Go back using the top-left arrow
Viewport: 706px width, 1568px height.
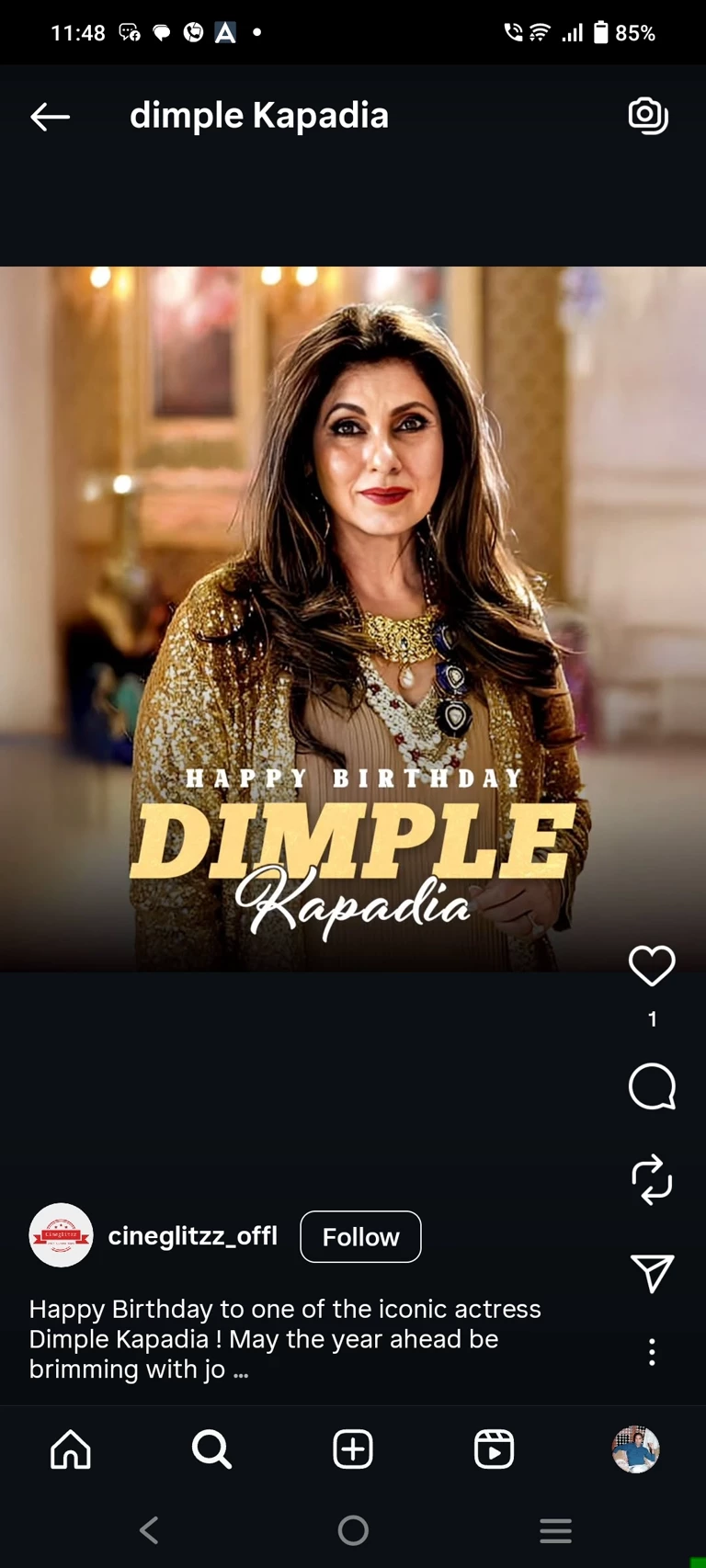click(x=51, y=117)
